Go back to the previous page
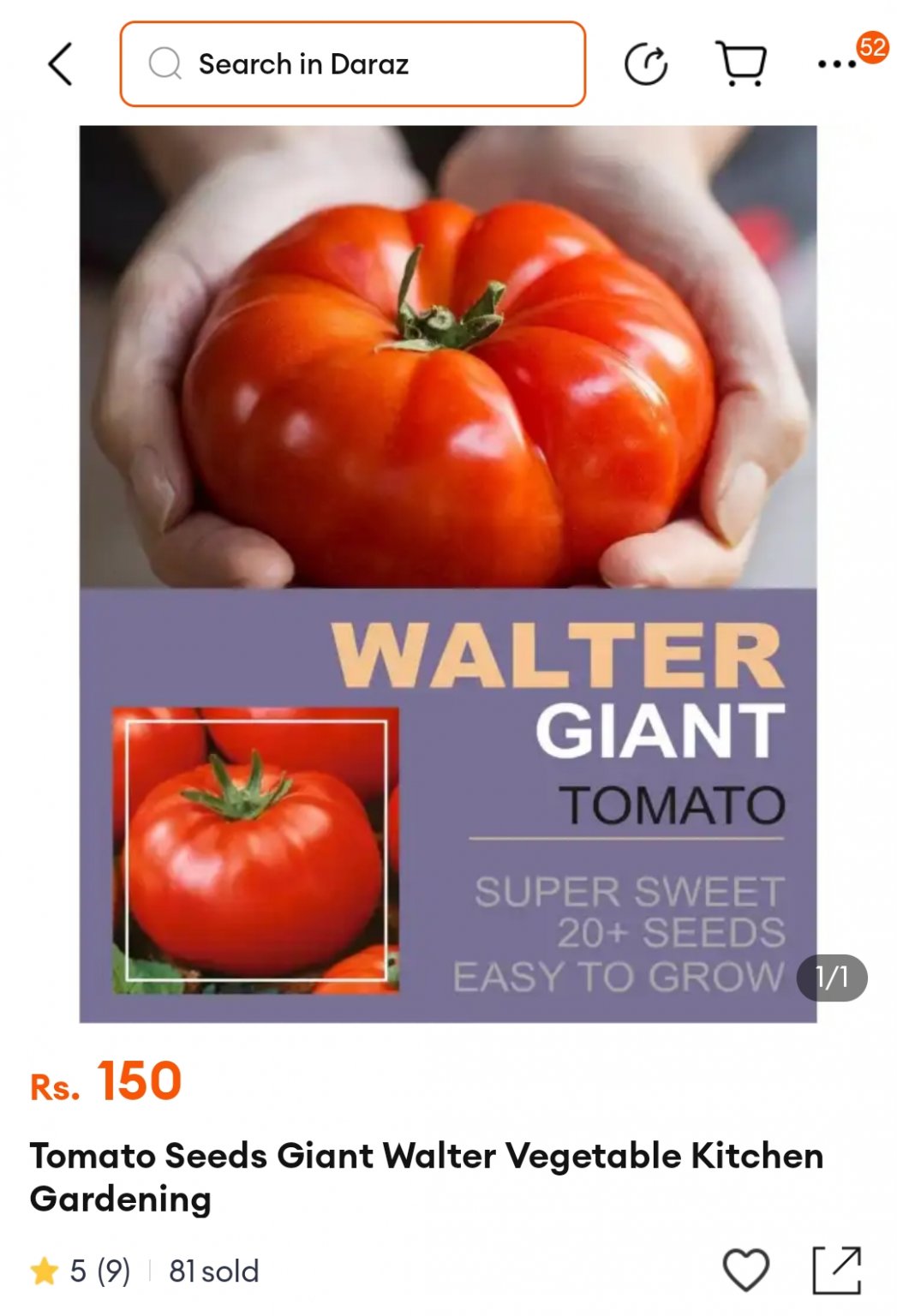The width and height of the screenshot is (897, 1316). point(60,64)
